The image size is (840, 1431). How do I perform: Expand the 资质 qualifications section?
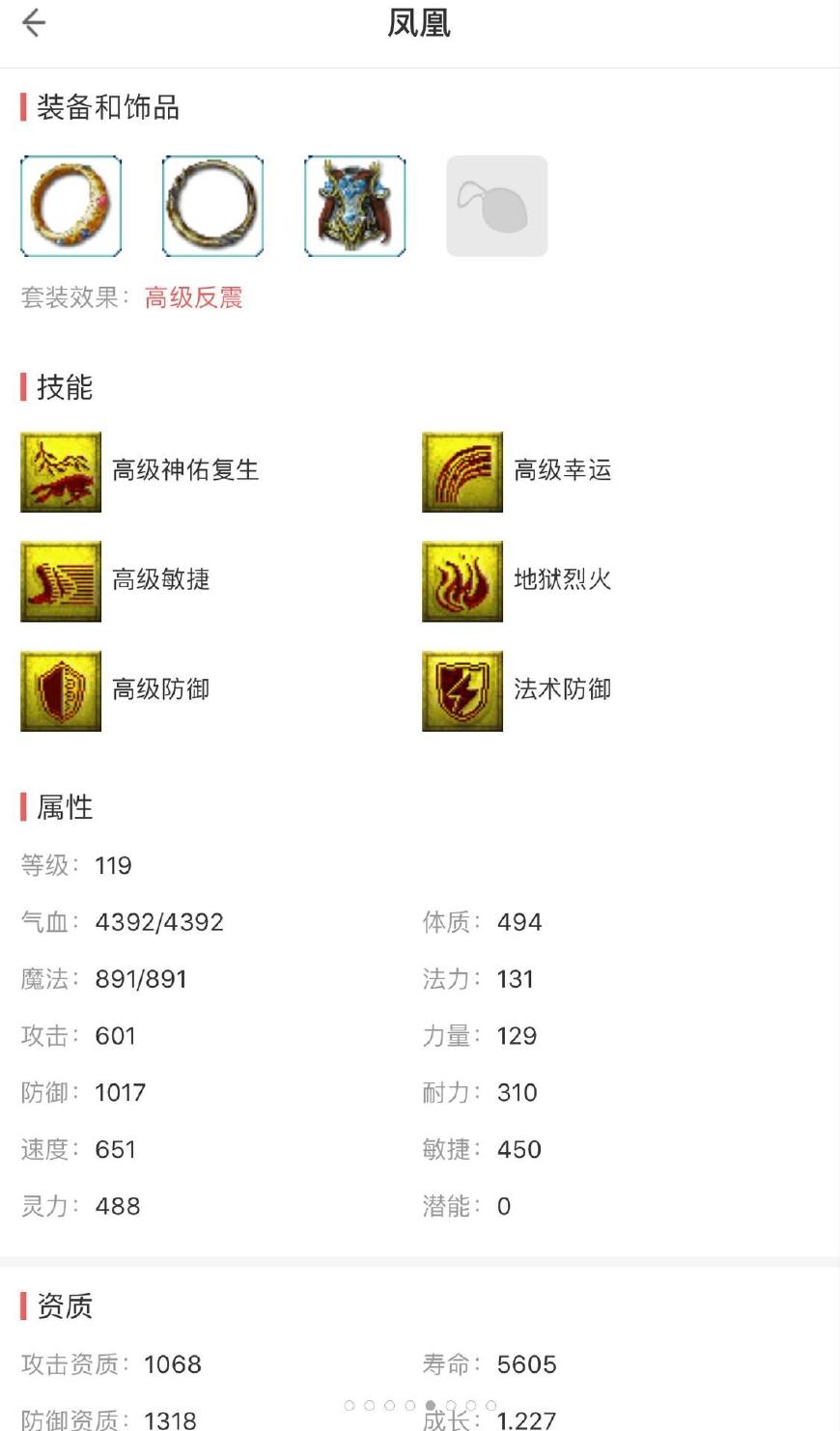(x=62, y=1306)
